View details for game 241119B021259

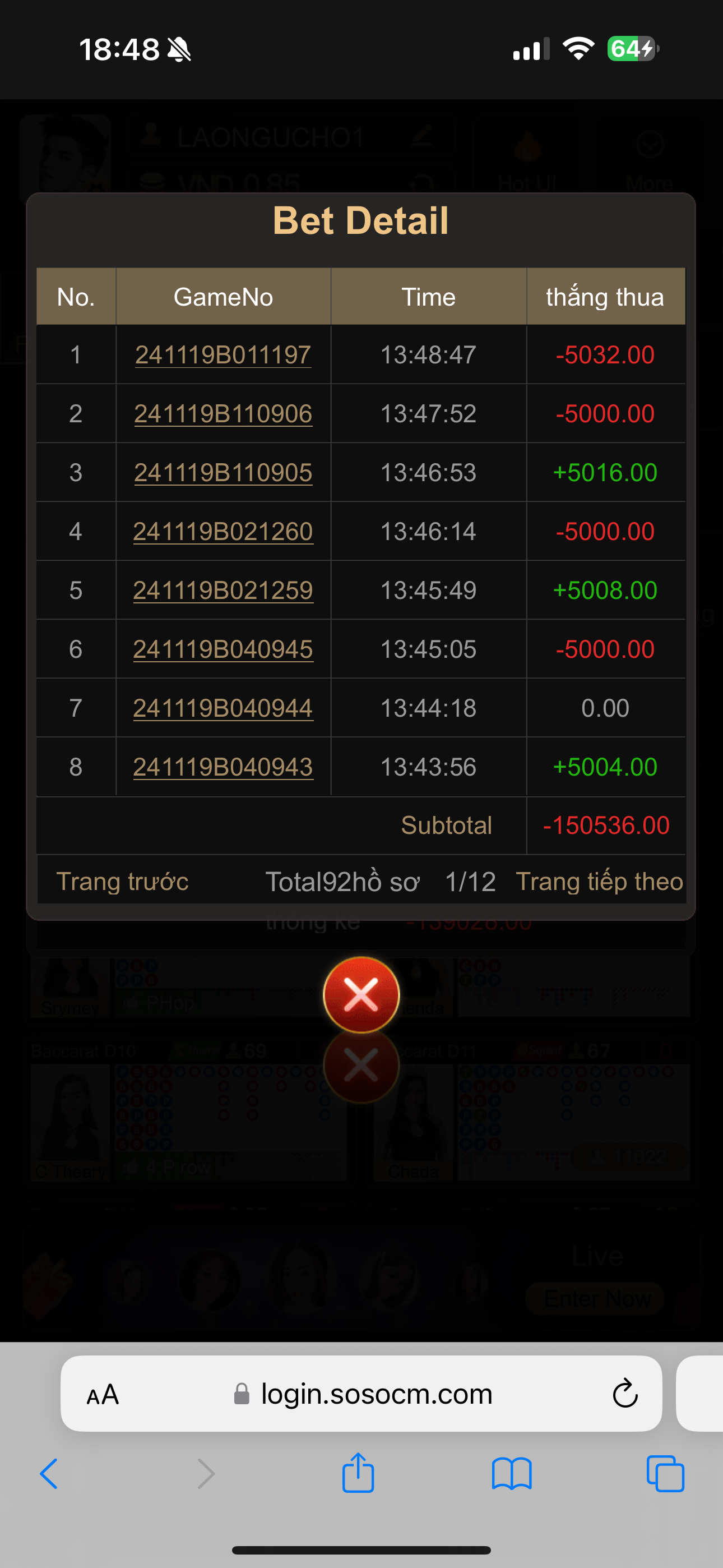coord(223,591)
